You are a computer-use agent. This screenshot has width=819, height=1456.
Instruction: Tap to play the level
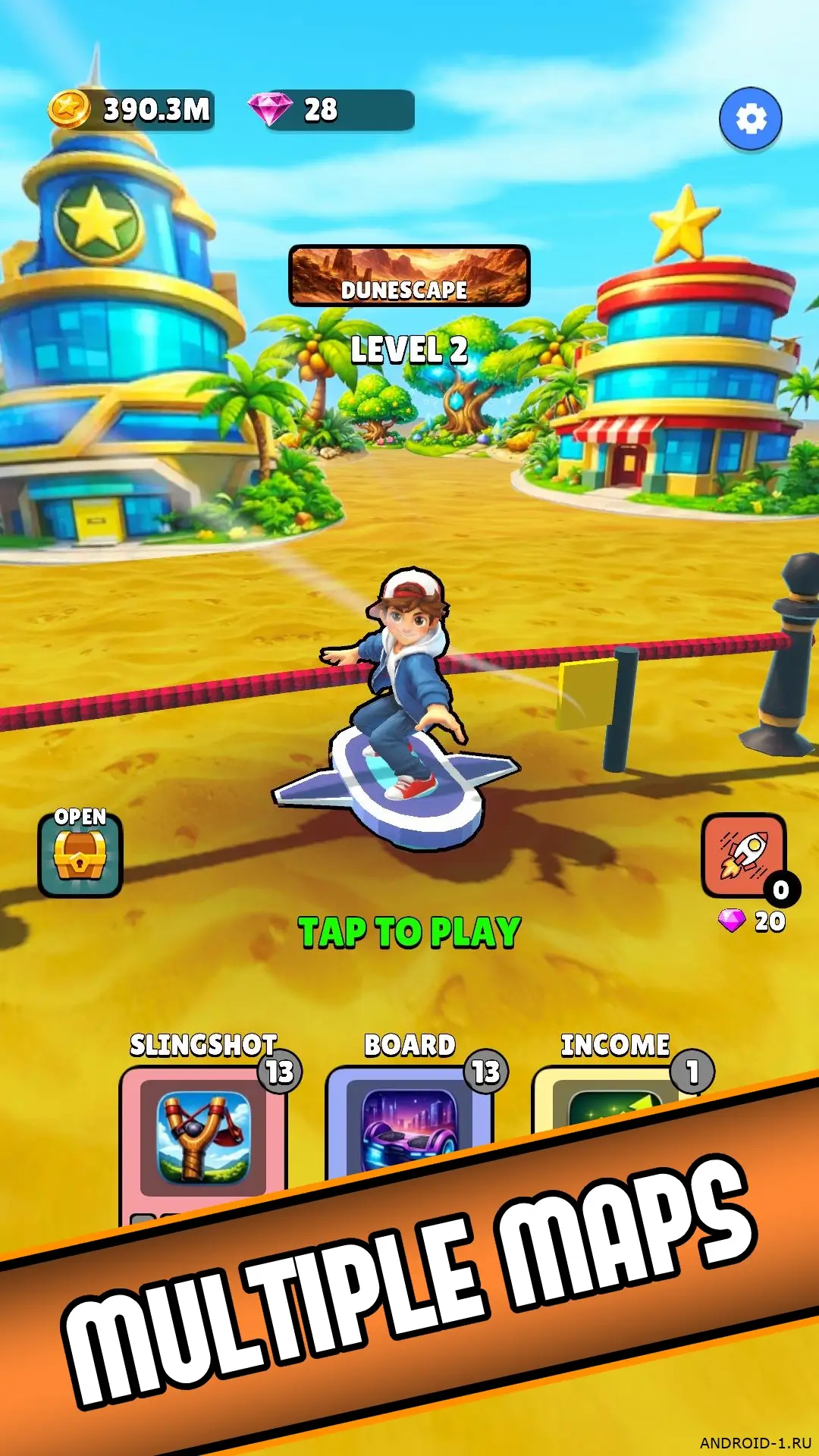pos(409,932)
